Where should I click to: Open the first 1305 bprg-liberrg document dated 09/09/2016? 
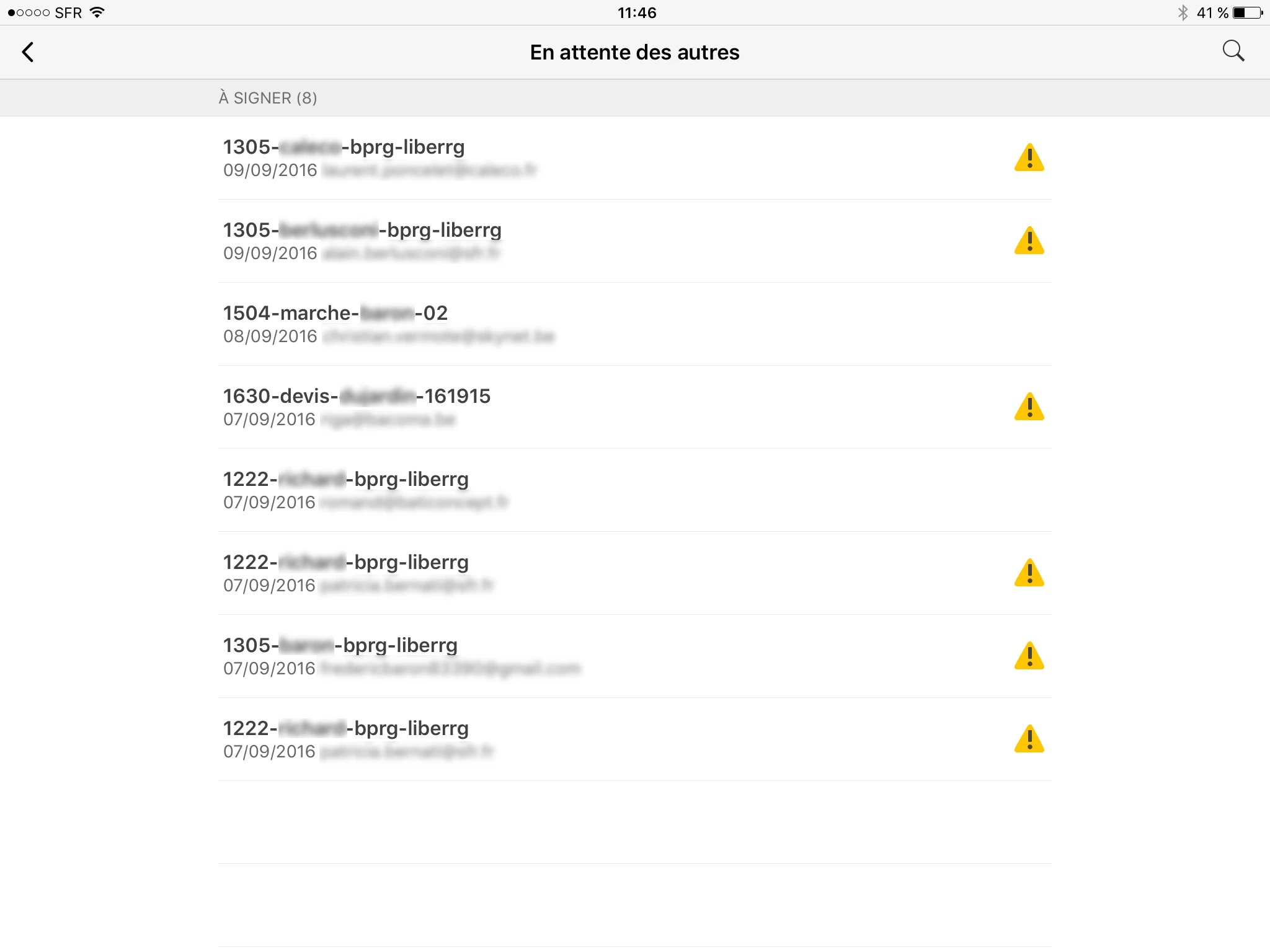pyautogui.click(x=344, y=157)
